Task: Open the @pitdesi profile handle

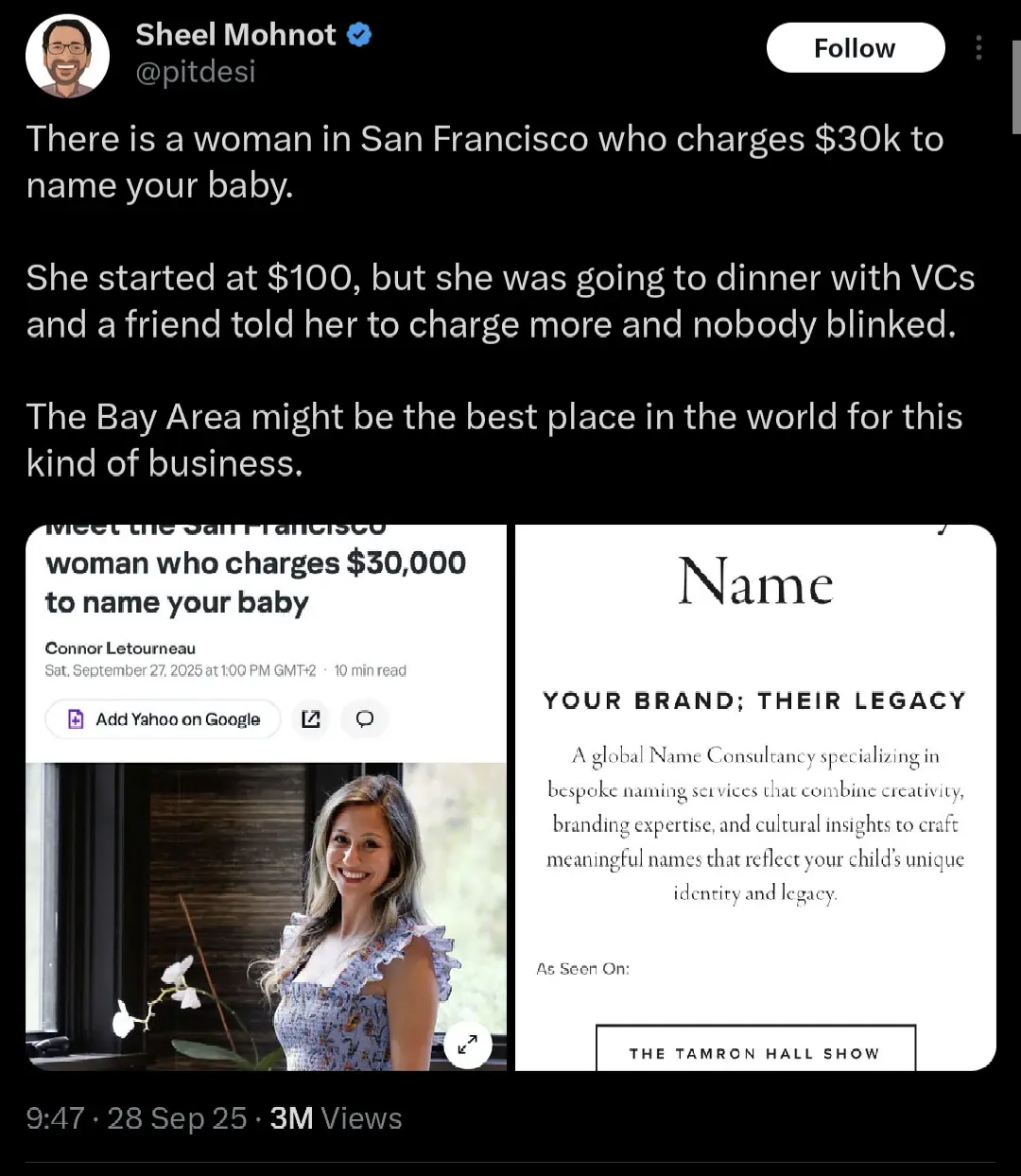Action: coord(196,73)
